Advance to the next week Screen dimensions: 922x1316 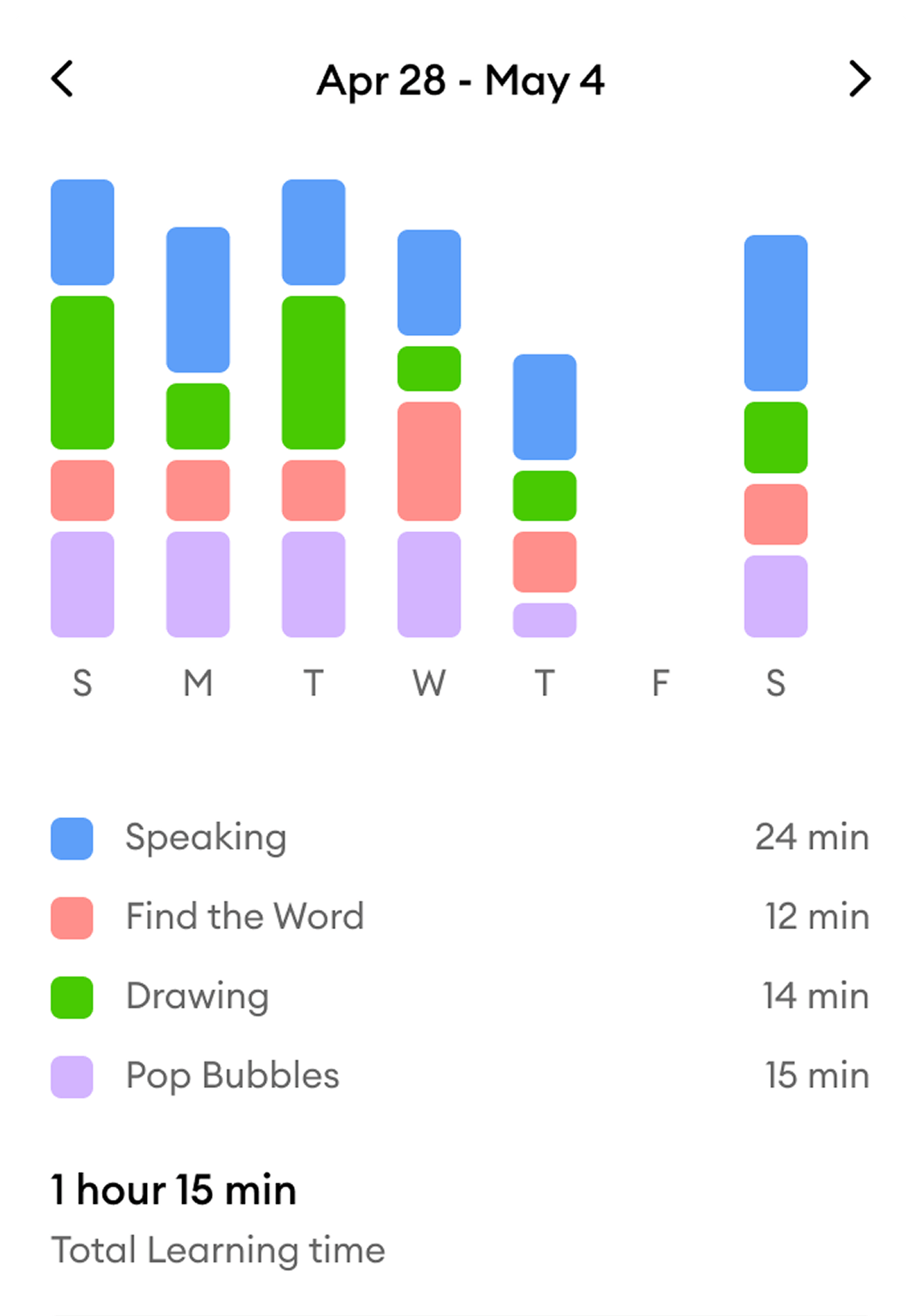[859, 79]
